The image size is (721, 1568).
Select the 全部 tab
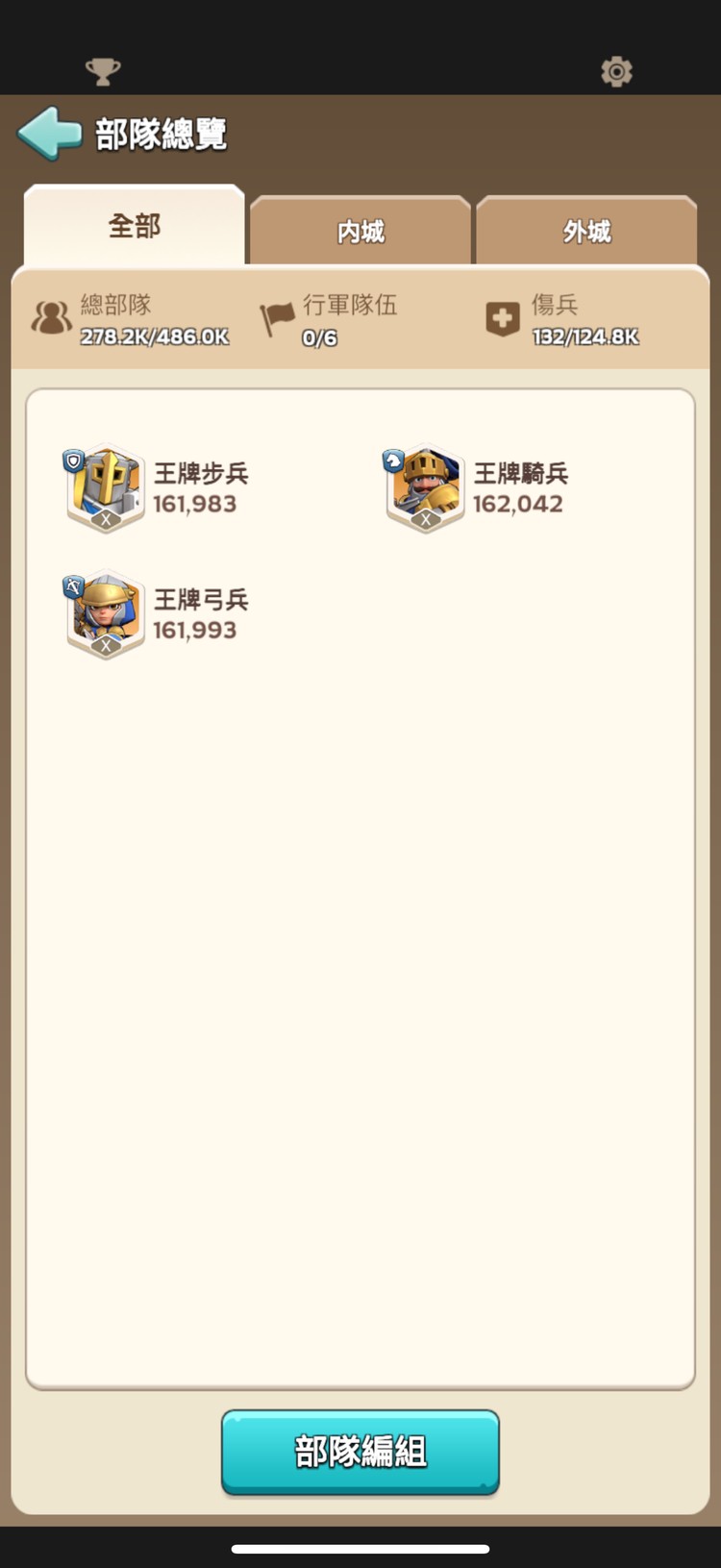click(x=134, y=227)
